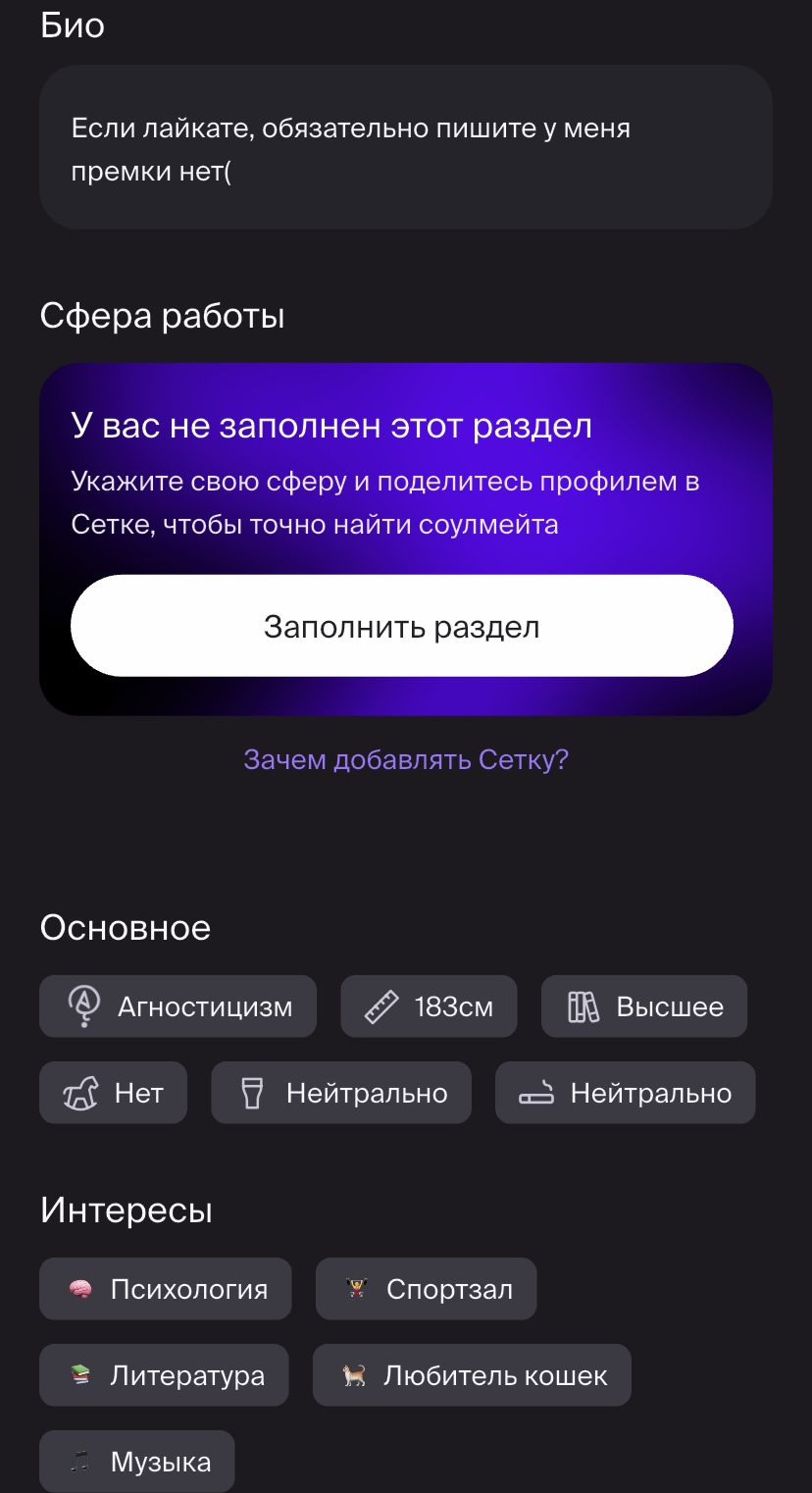Tap the Психология interest chip

click(166, 1289)
